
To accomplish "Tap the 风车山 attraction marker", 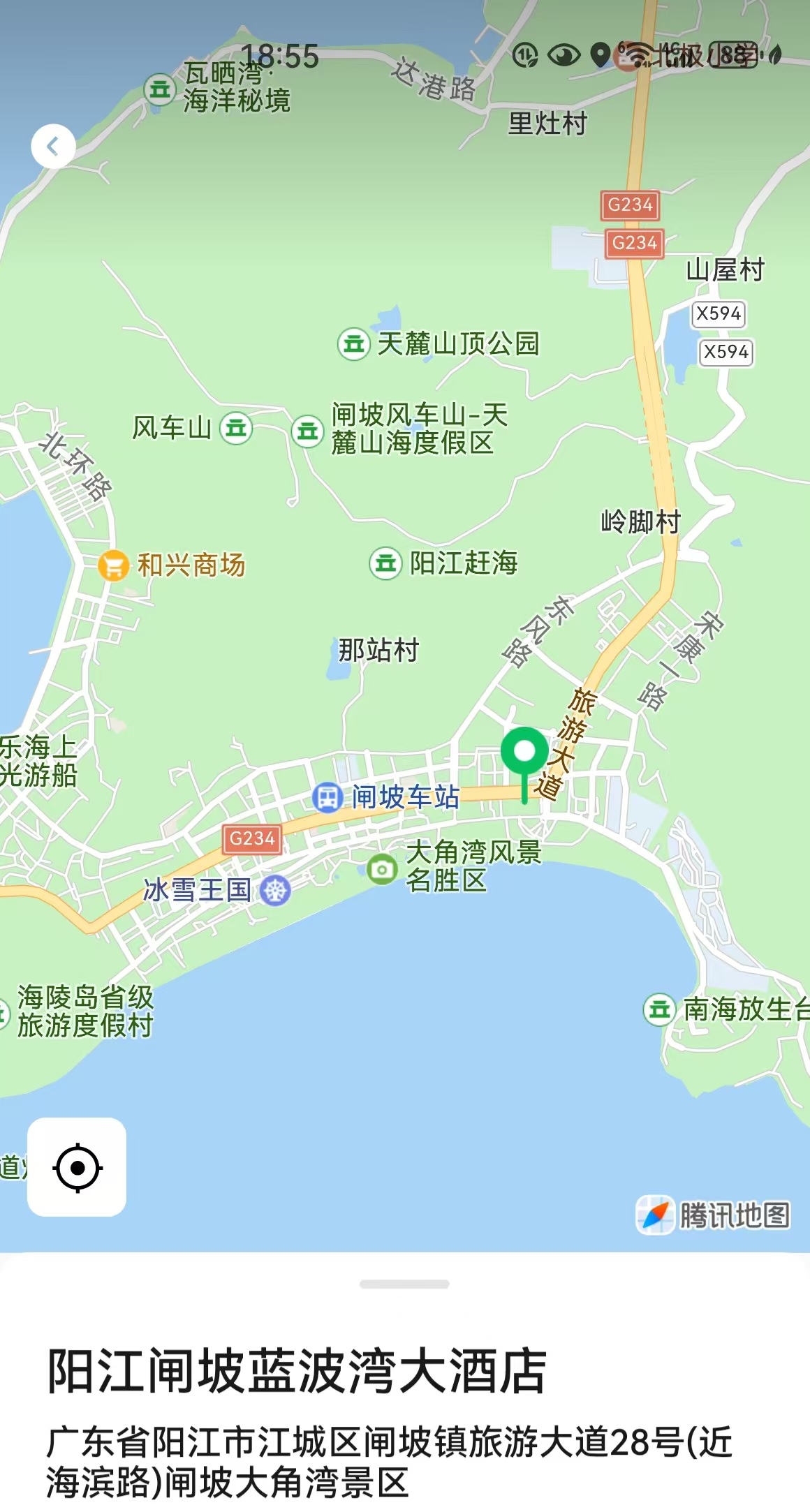I will 236,427.
